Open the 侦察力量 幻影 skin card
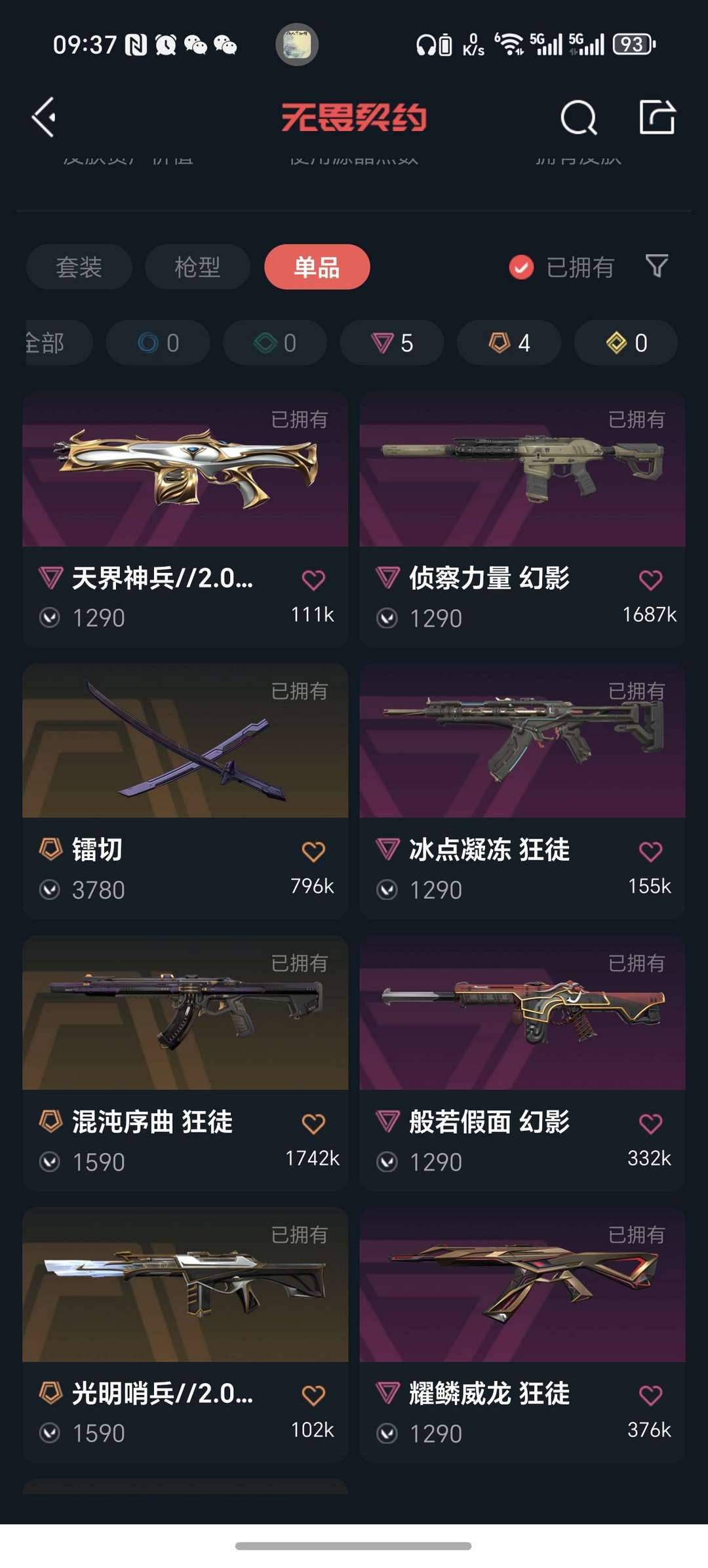The image size is (708, 1568). click(x=522, y=520)
